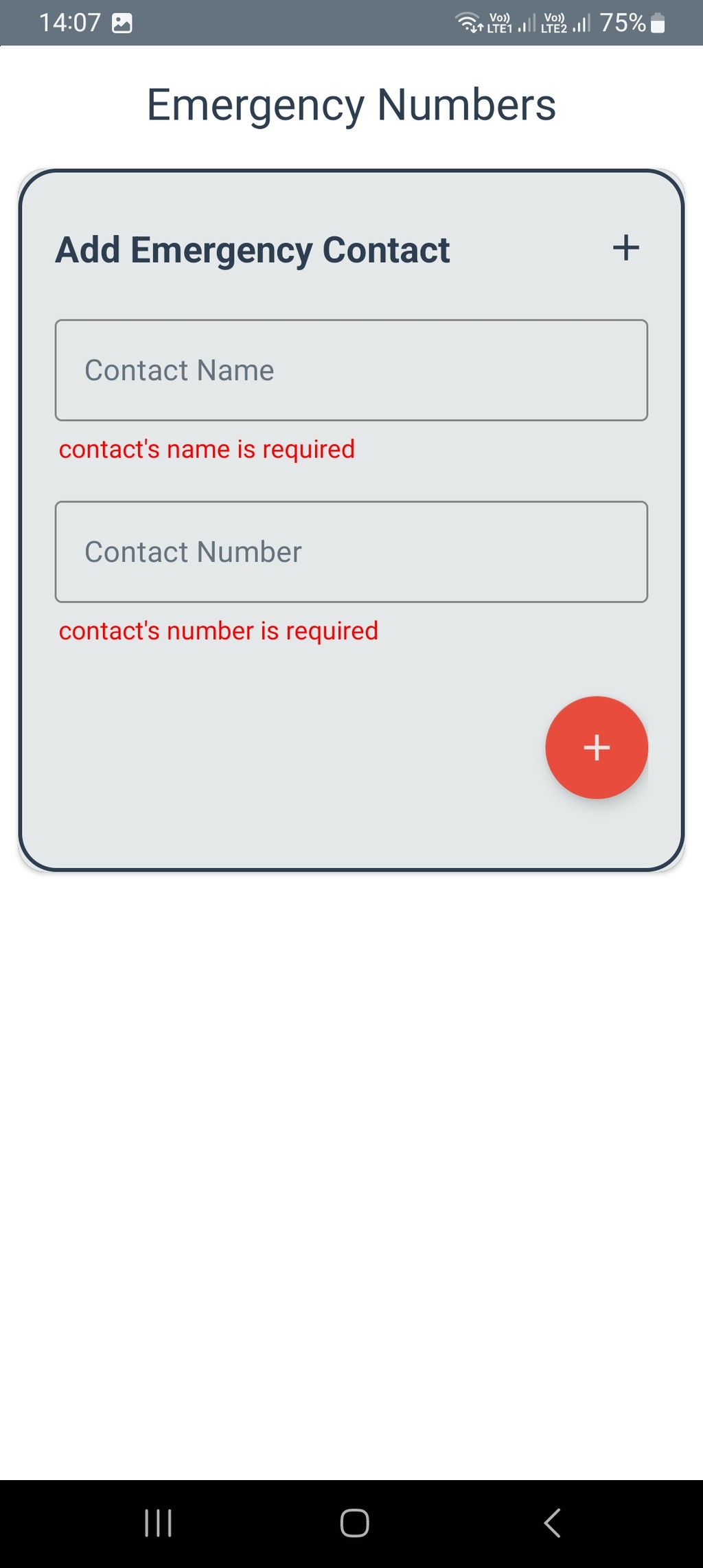This screenshot has width=703, height=1568.
Task: Focus the Contact Name field
Action: click(351, 370)
